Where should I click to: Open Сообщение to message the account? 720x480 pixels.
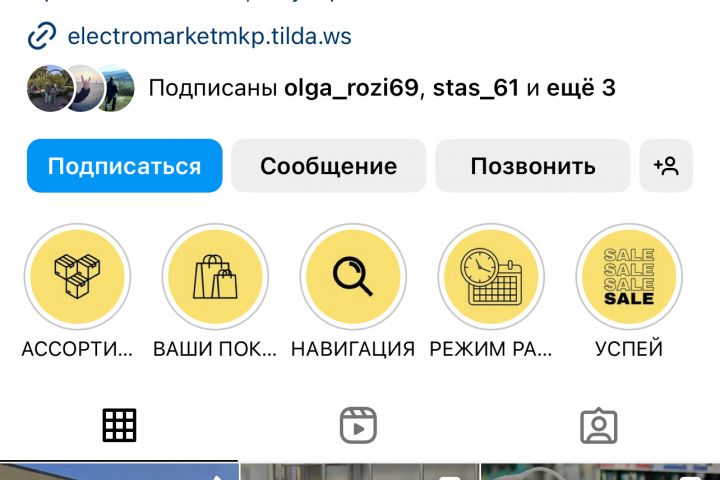coord(328,166)
